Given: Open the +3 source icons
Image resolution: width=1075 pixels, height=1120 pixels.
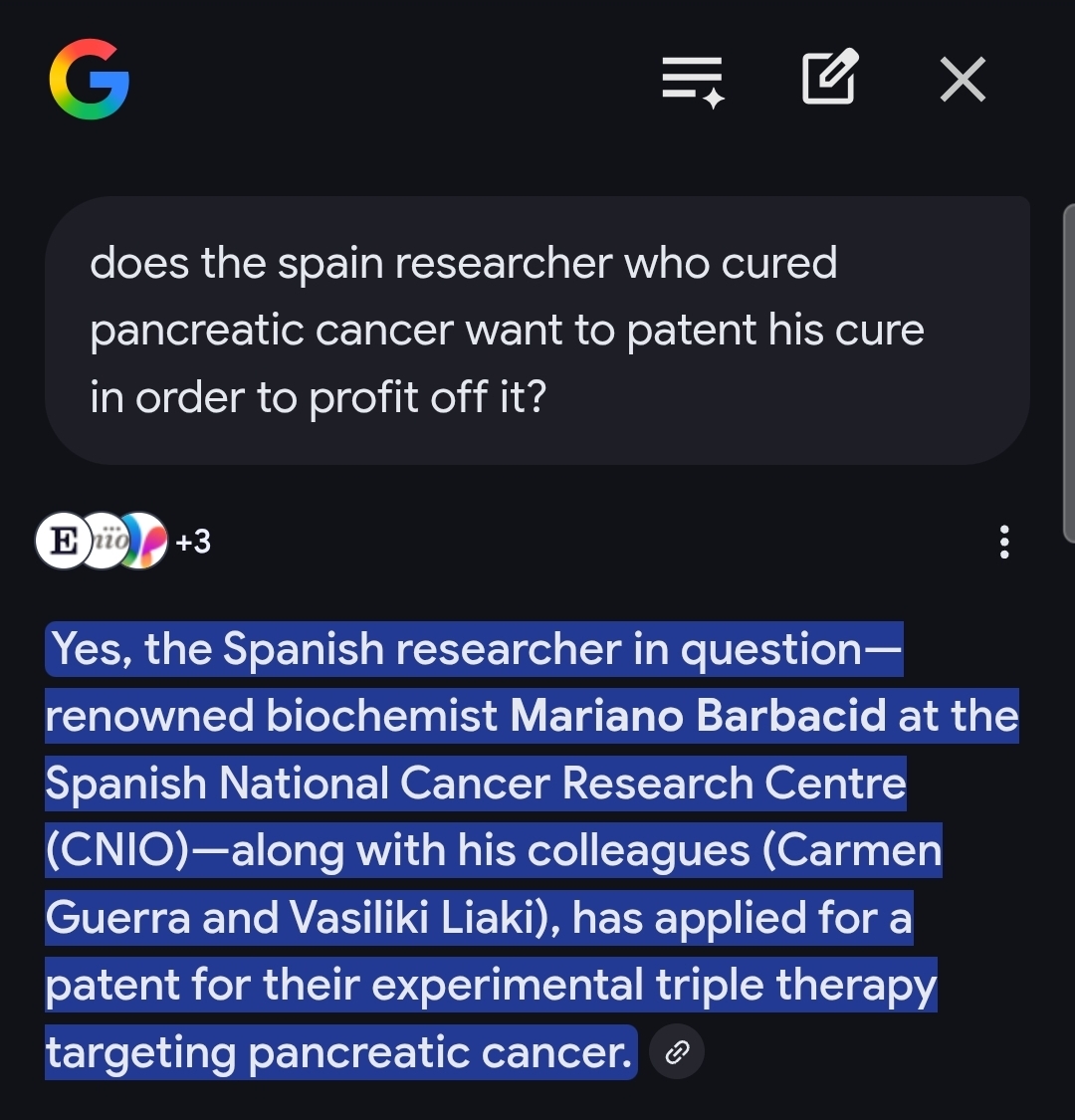Looking at the screenshot, I should click(x=124, y=541).
